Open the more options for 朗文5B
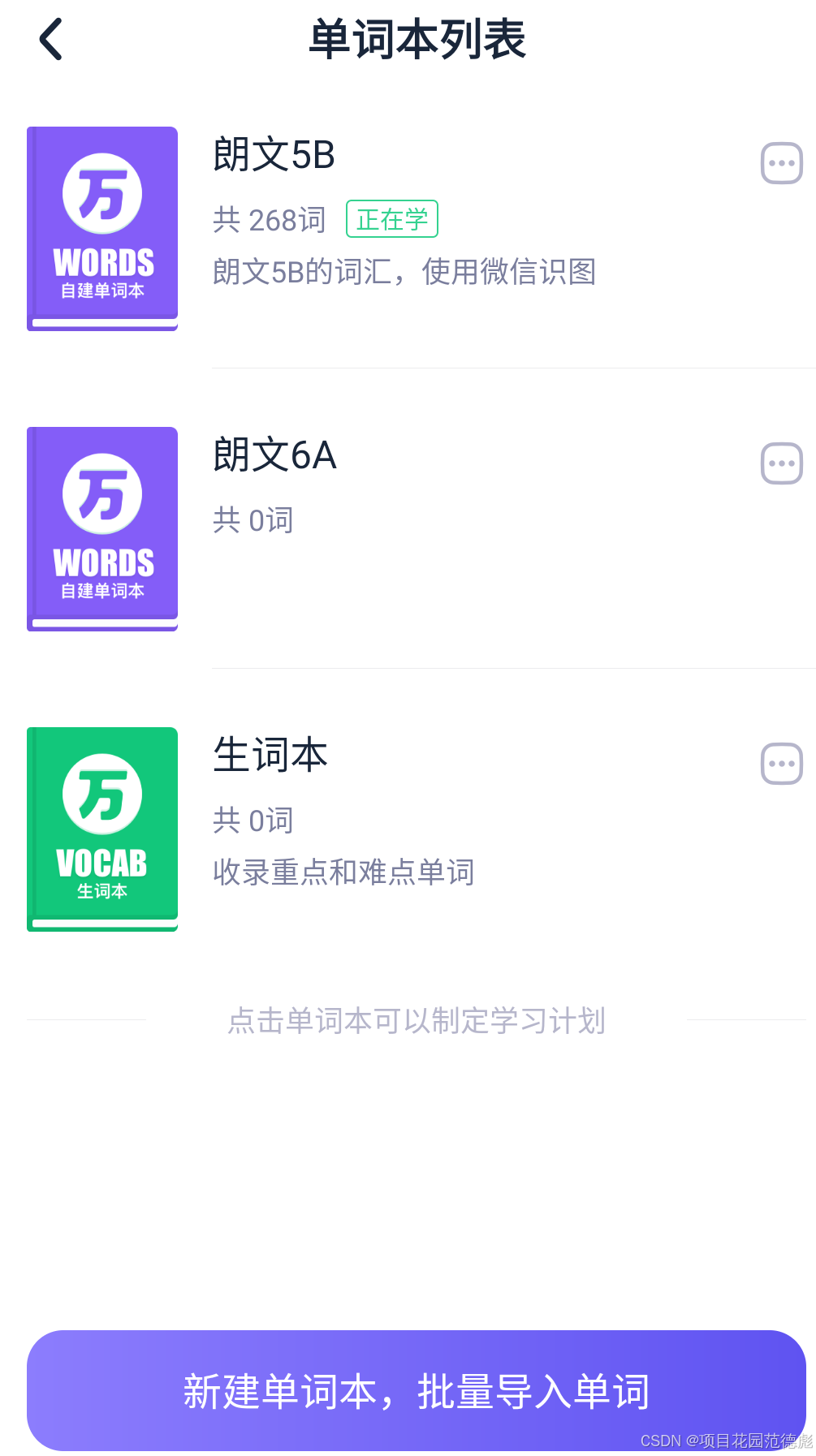The width and height of the screenshot is (816, 1456). 781,163
